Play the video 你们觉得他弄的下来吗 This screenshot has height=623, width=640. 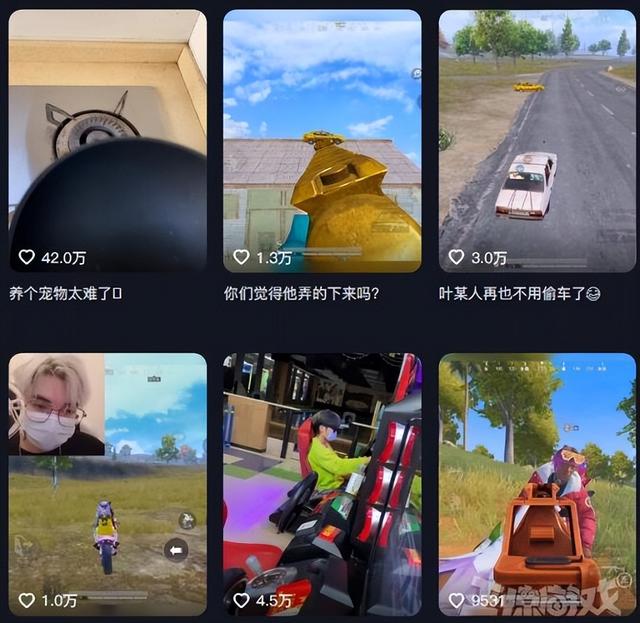[321, 140]
